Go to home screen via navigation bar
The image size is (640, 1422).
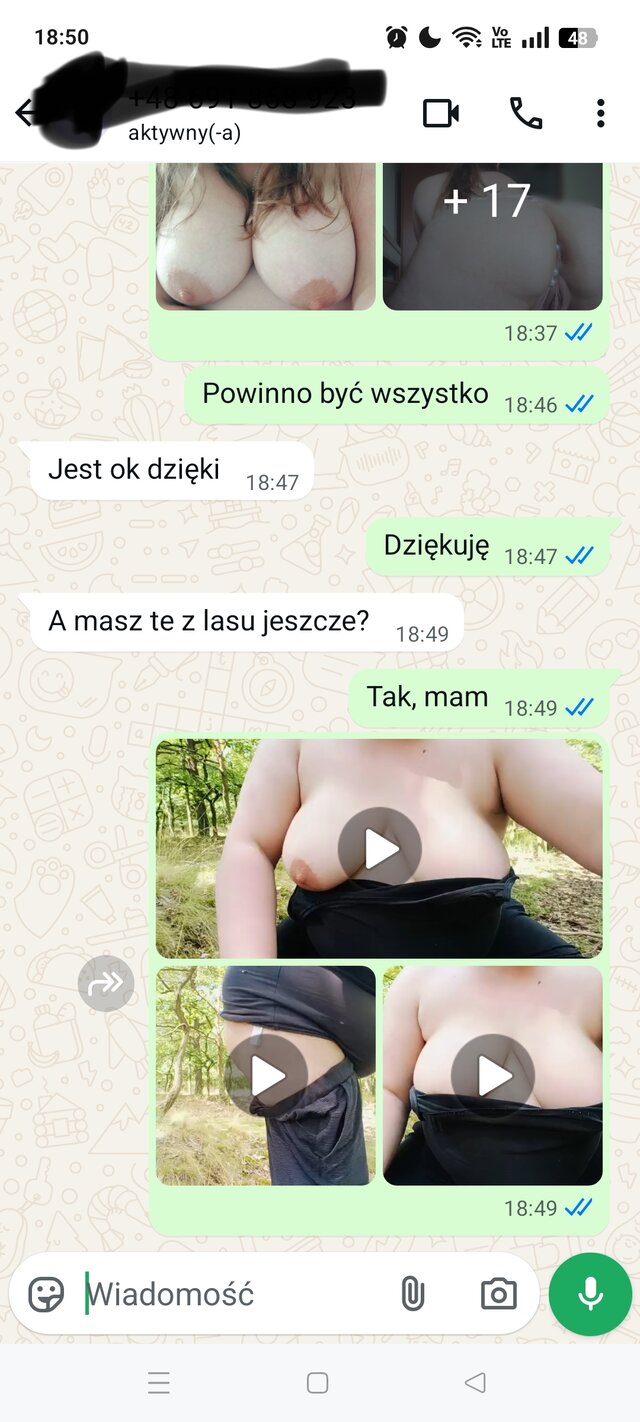[x=318, y=1383]
